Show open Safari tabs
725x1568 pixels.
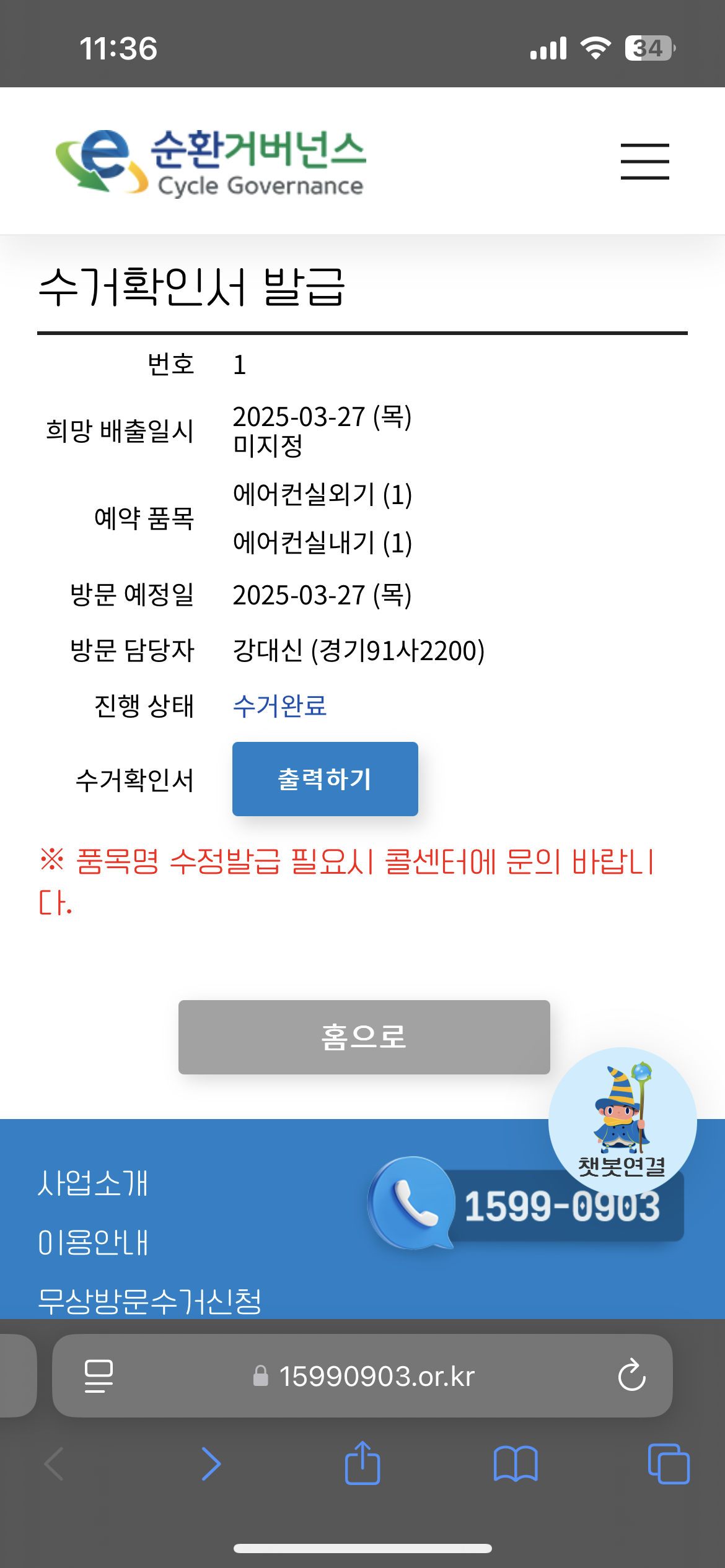[668, 1464]
